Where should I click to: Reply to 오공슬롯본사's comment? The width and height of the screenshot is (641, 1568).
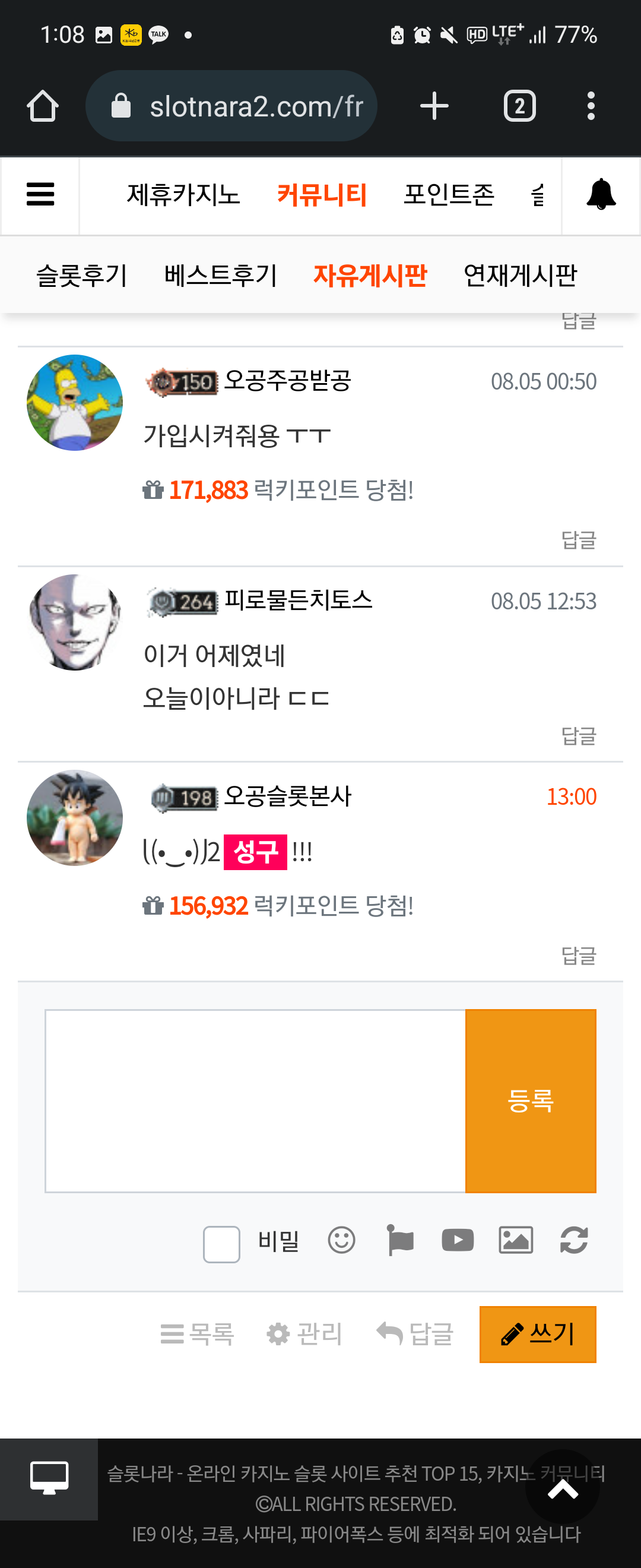578,956
